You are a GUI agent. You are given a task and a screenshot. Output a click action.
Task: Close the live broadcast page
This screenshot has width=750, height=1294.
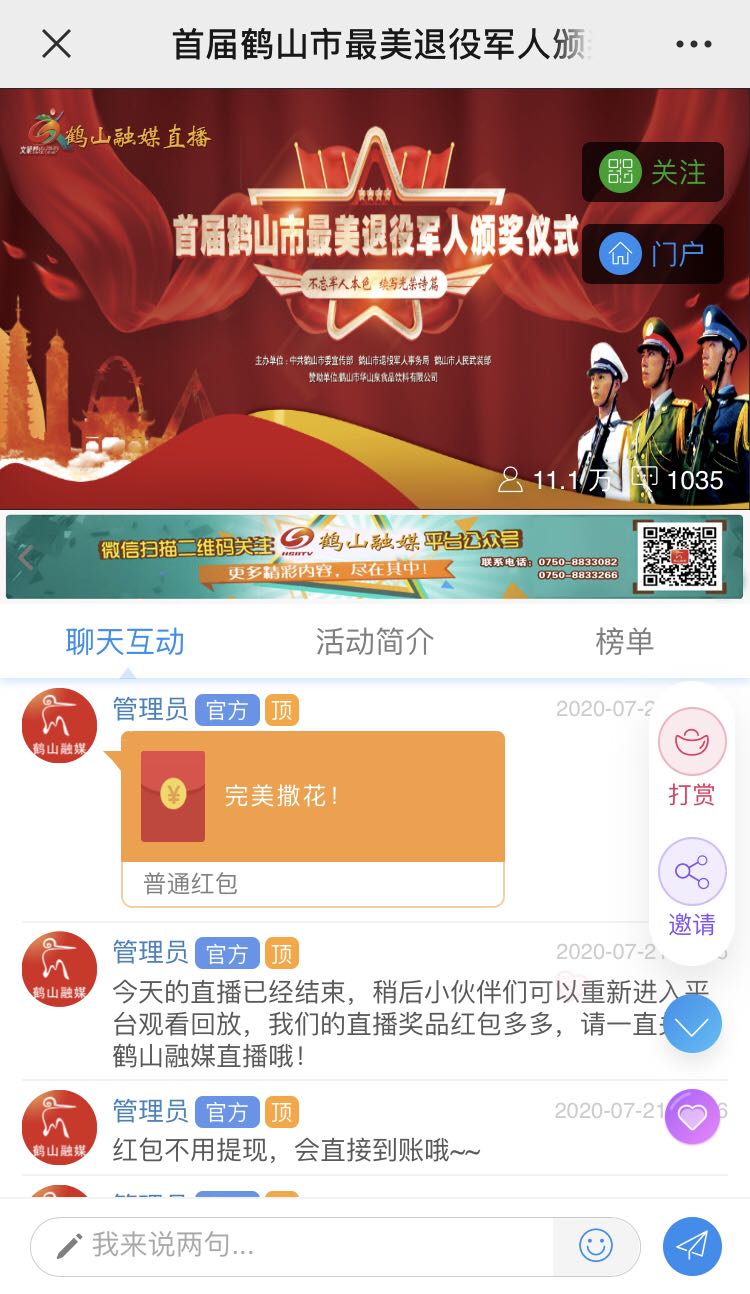(x=57, y=44)
